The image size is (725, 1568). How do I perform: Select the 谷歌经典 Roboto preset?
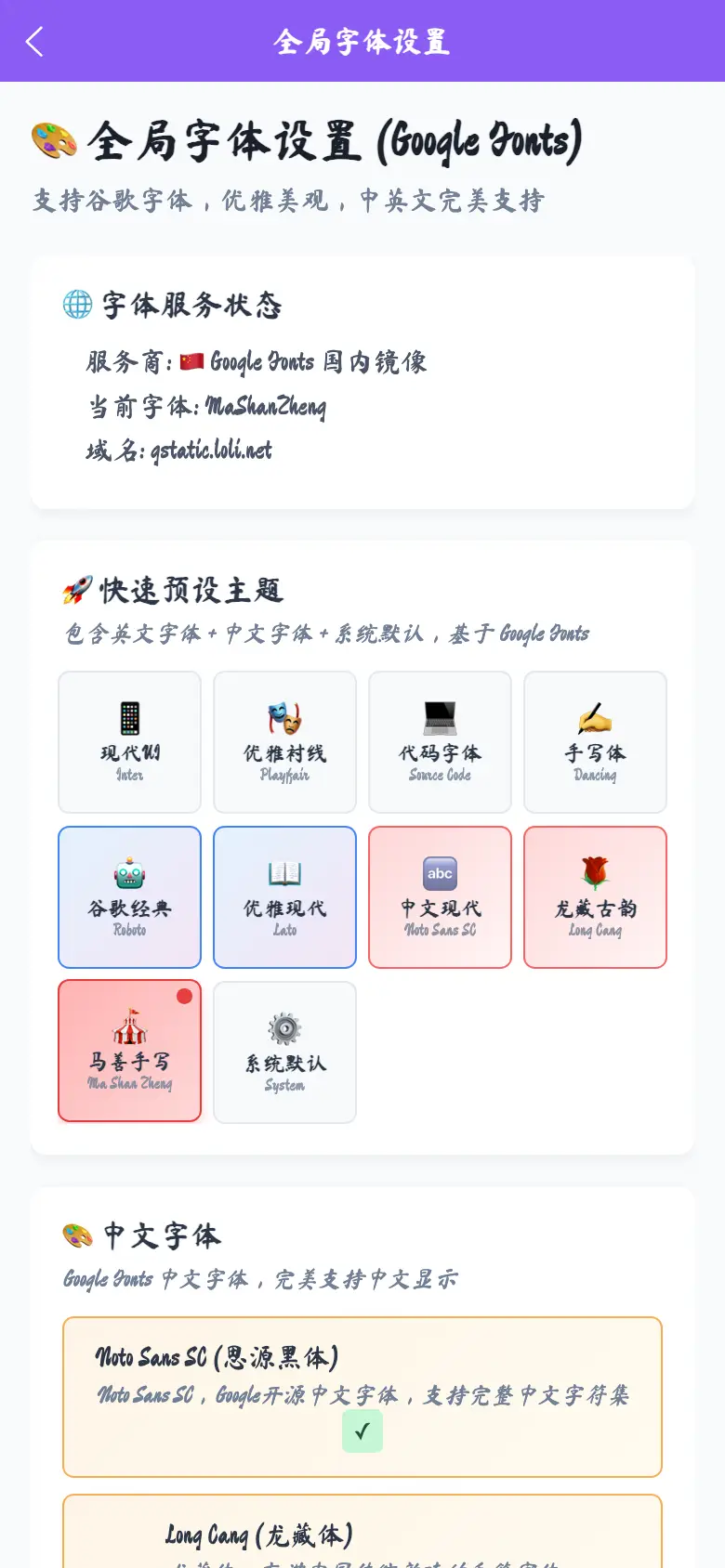130,897
